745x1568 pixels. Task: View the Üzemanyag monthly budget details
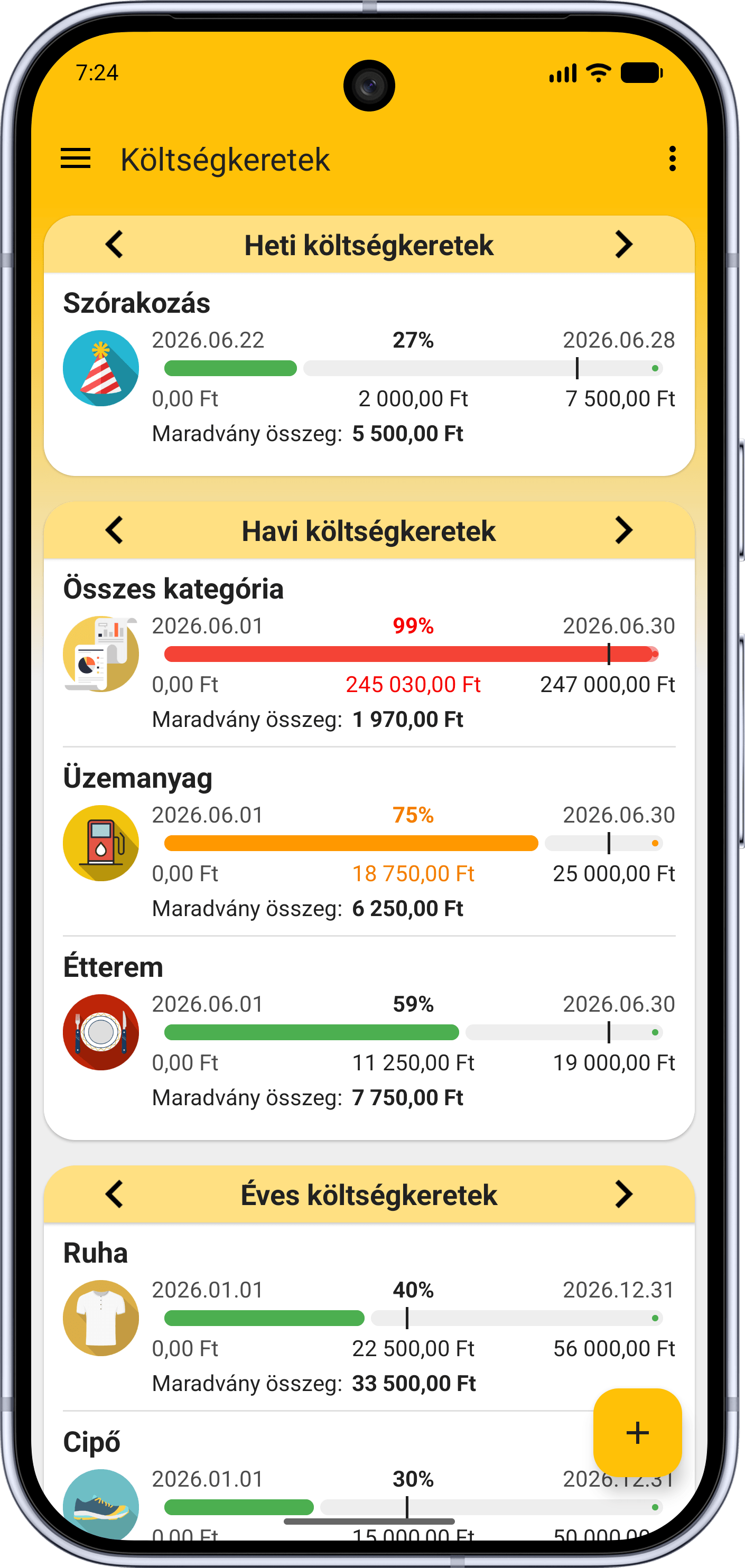pyautogui.click(x=369, y=842)
